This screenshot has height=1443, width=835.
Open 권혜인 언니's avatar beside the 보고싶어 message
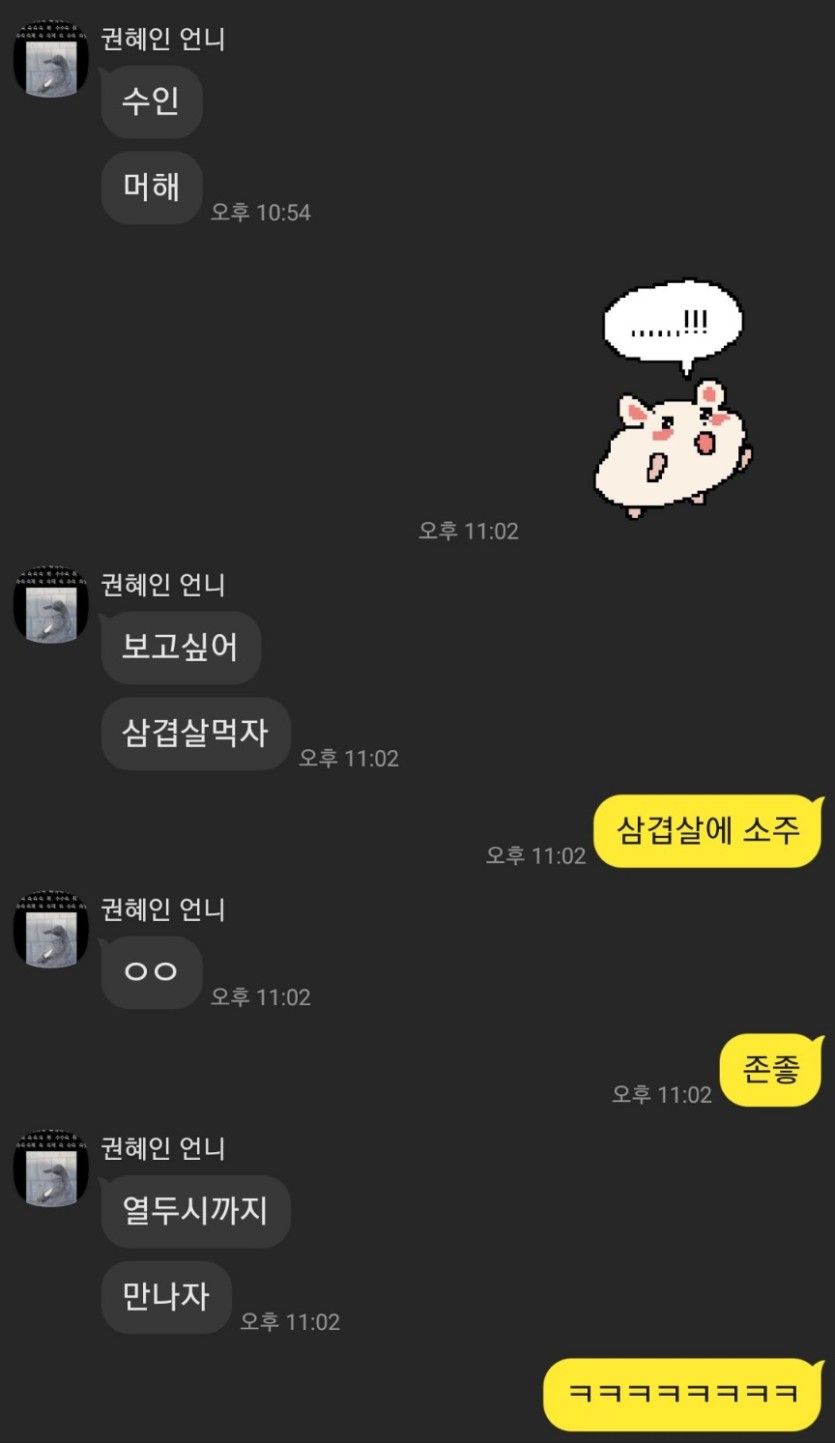click(x=50, y=605)
